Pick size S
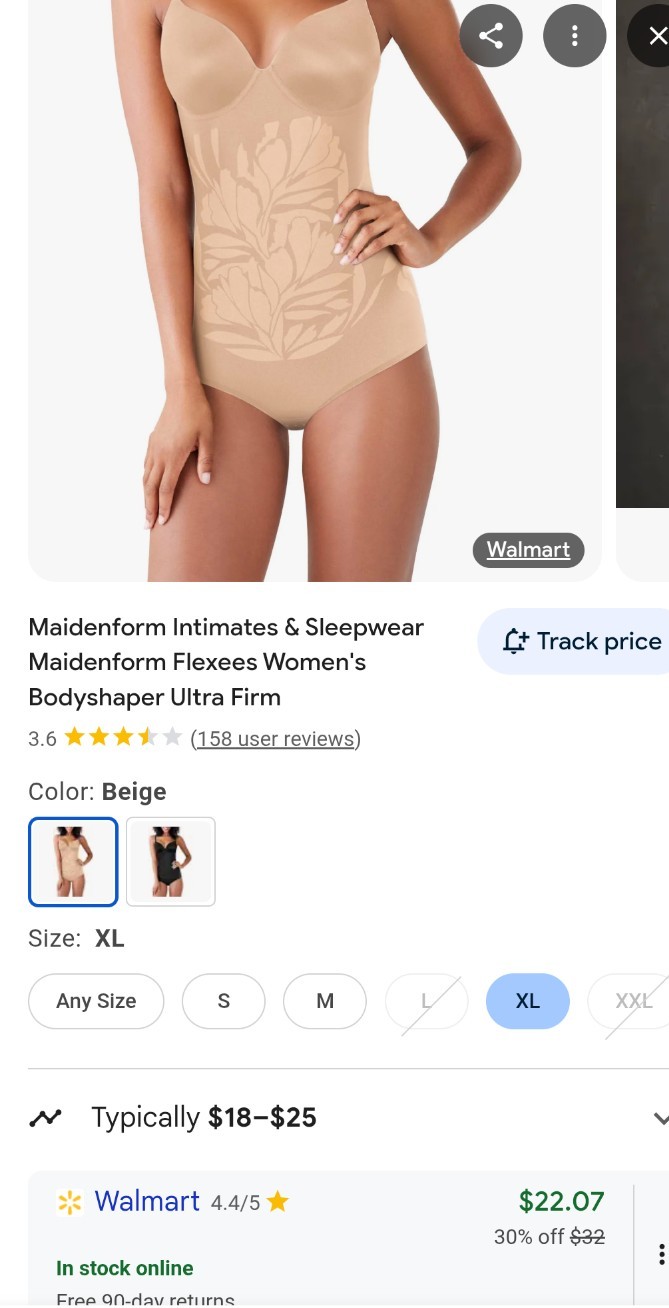 click(x=224, y=1001)
